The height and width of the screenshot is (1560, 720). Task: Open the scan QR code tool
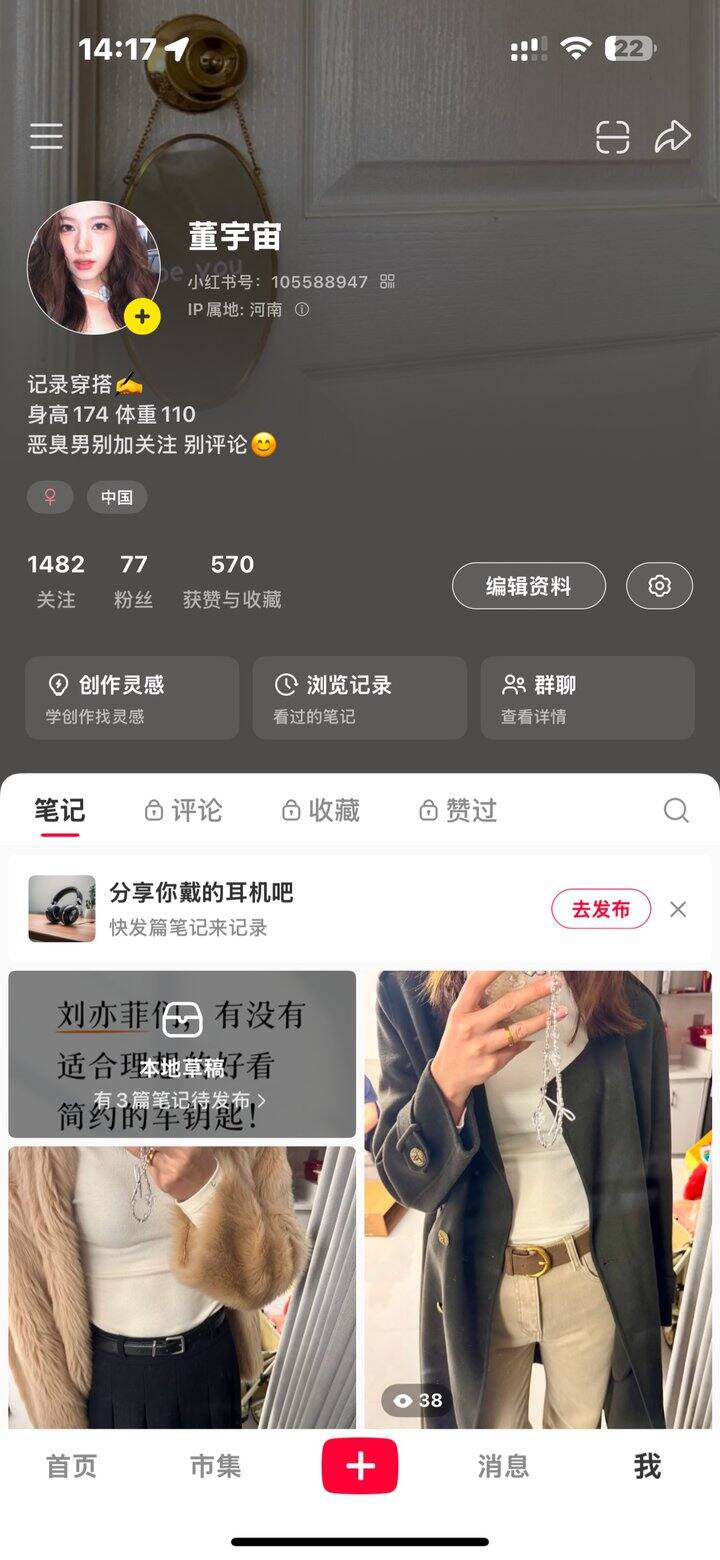614,136
